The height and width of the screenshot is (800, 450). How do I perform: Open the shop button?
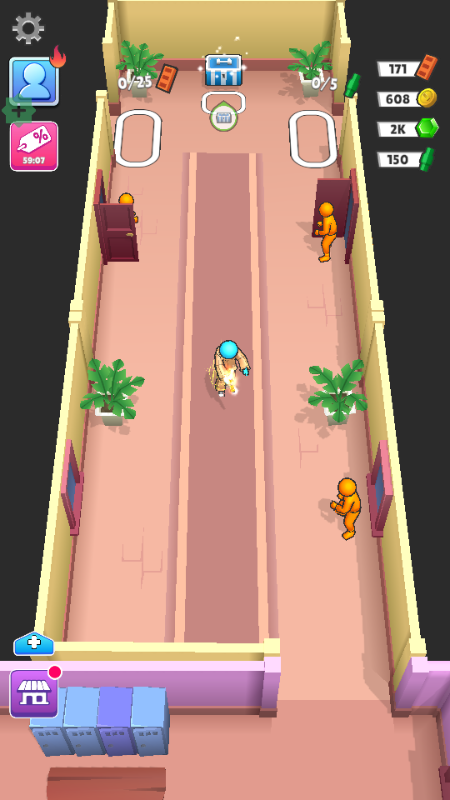coord(34,693)
